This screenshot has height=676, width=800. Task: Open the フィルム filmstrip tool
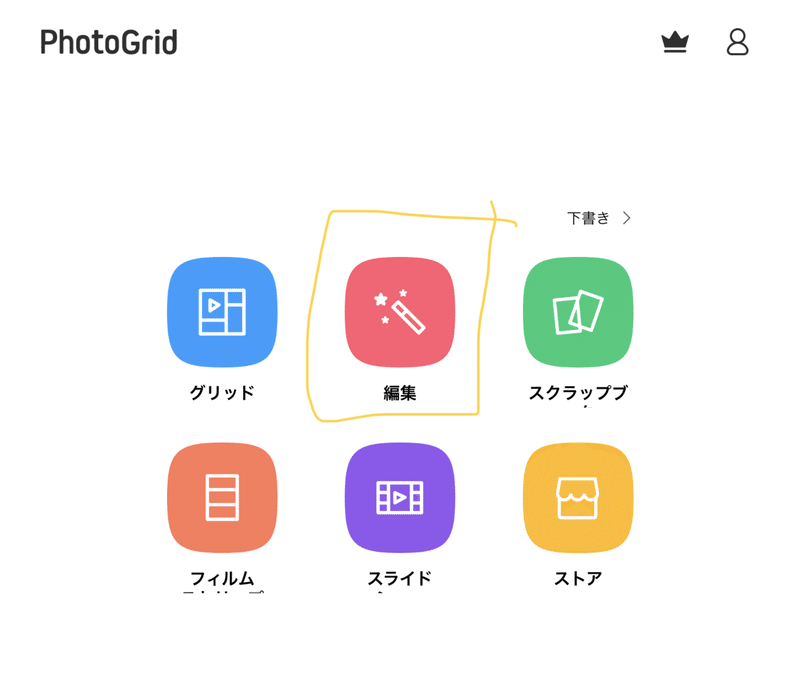(x=222, y=497)
